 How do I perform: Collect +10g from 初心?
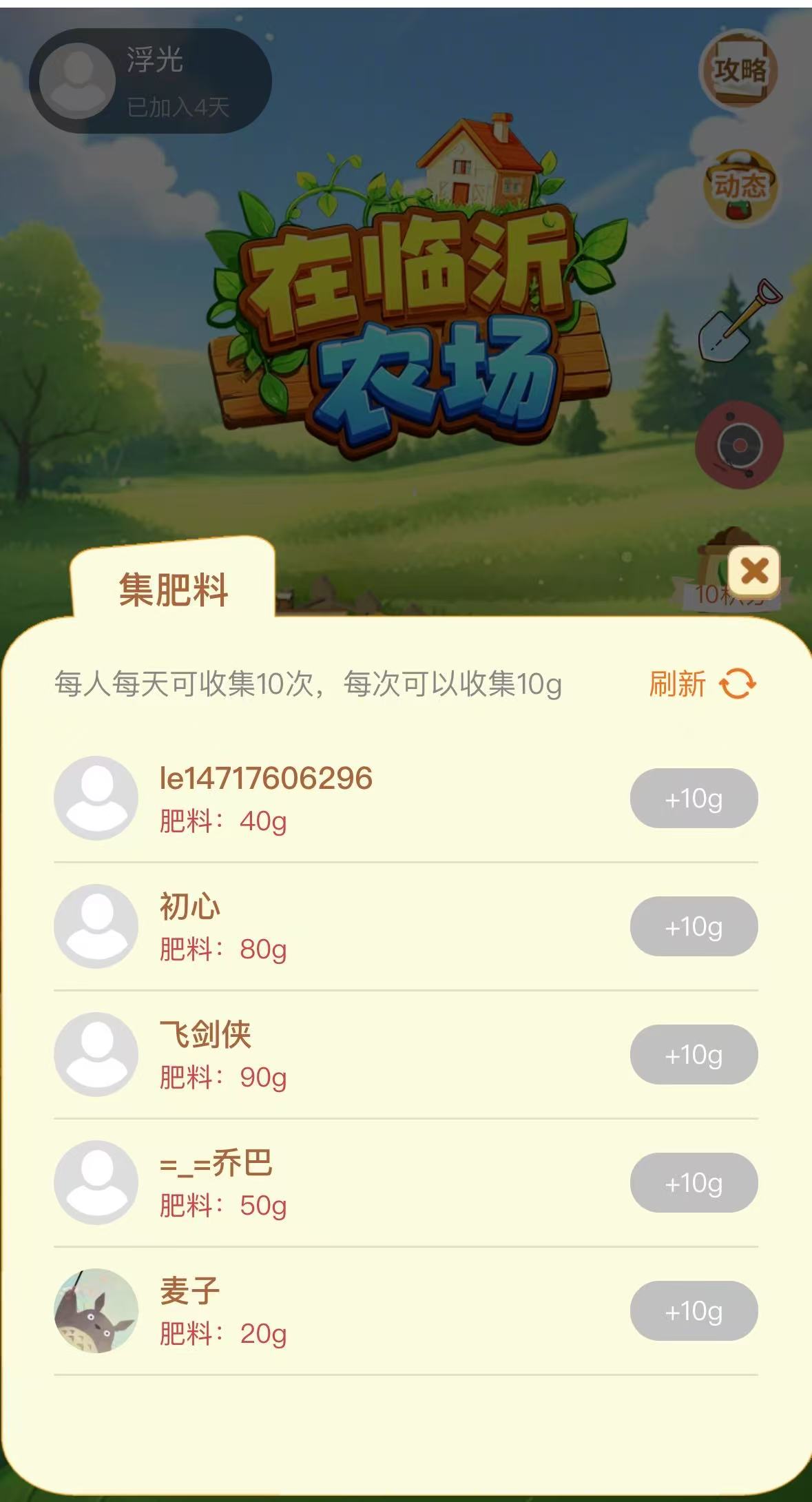[x=694, y=927]
